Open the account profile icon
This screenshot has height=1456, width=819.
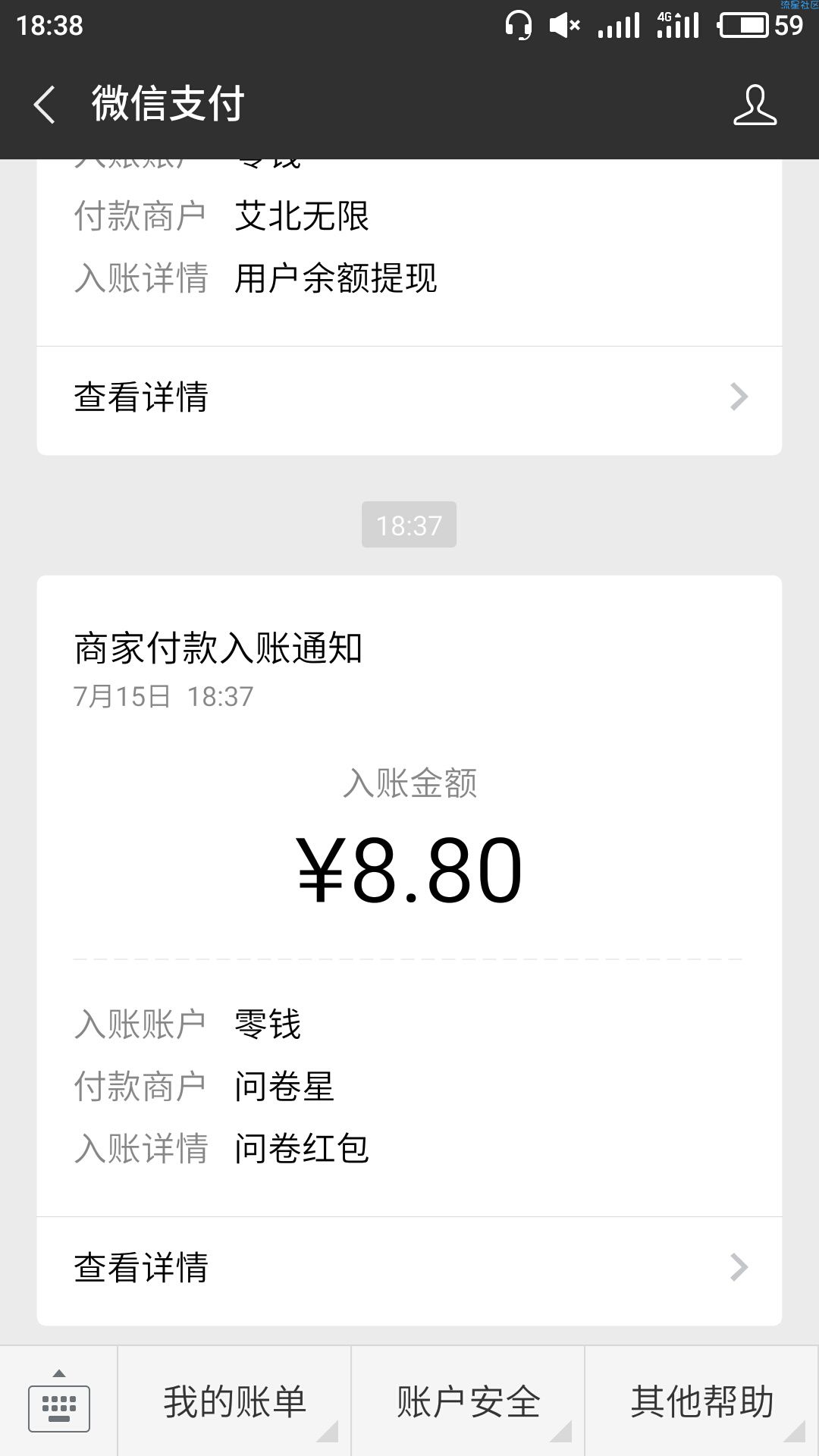click(x=755, y=105)
